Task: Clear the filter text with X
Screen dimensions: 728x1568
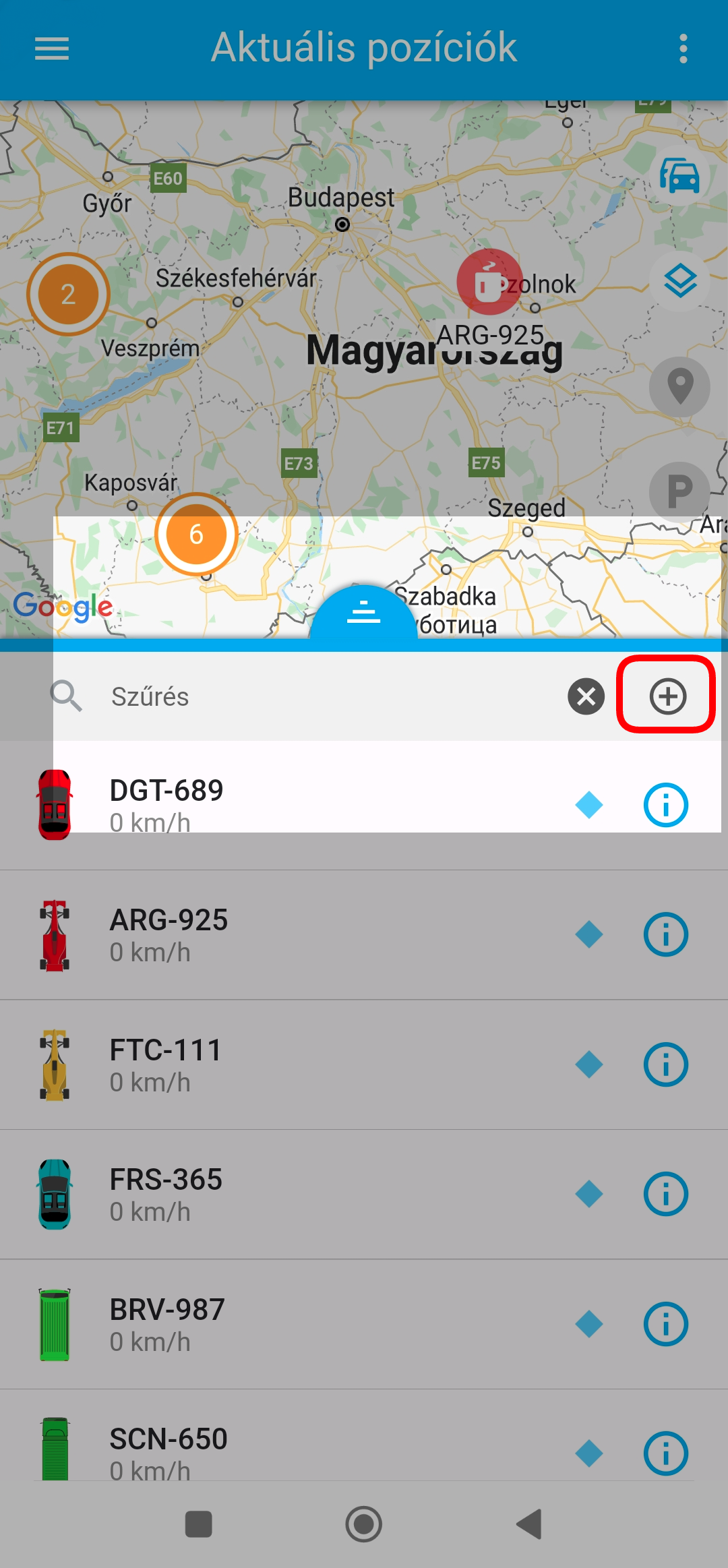Action: pyautogui.click(x=586, y=696)
